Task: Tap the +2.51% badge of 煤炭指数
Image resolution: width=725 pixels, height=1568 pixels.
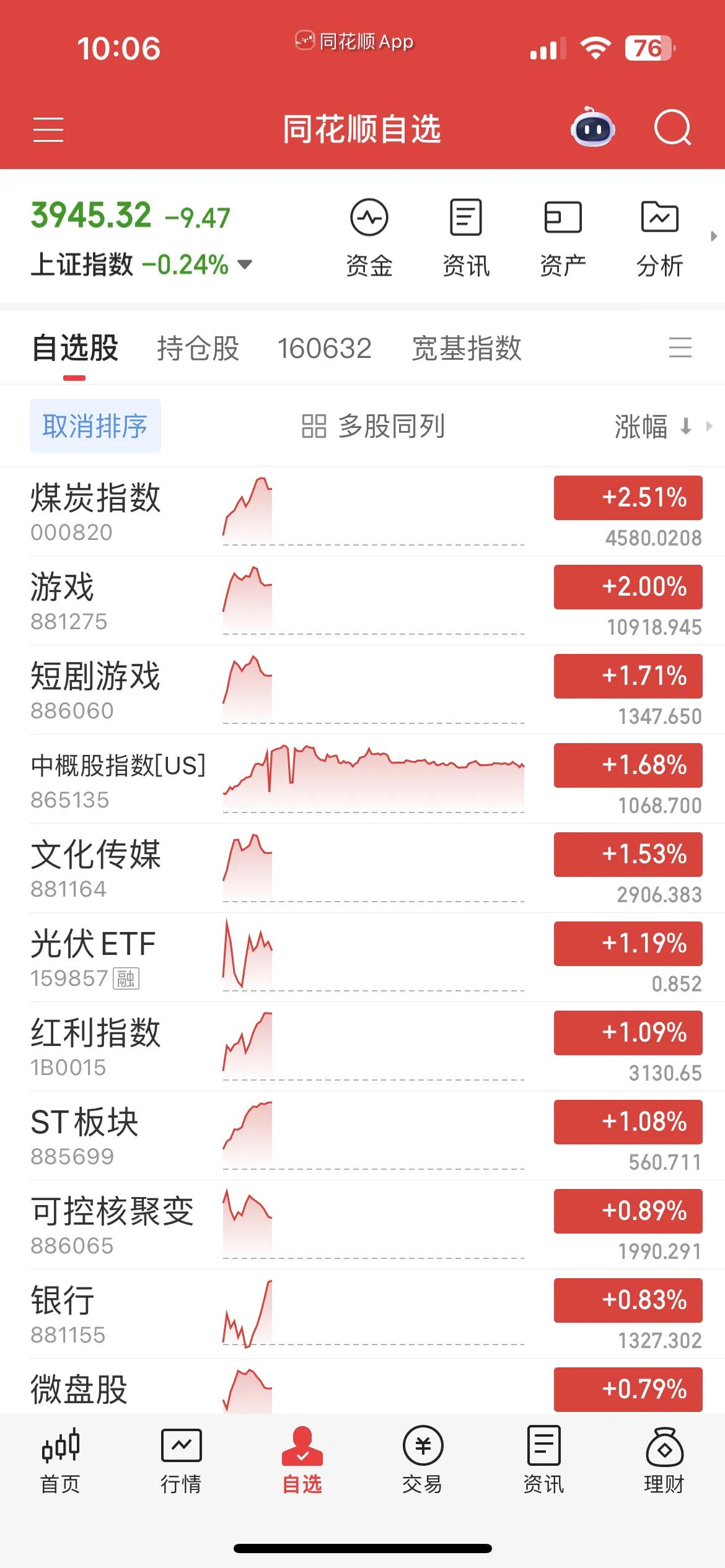Action: [628, 496]
